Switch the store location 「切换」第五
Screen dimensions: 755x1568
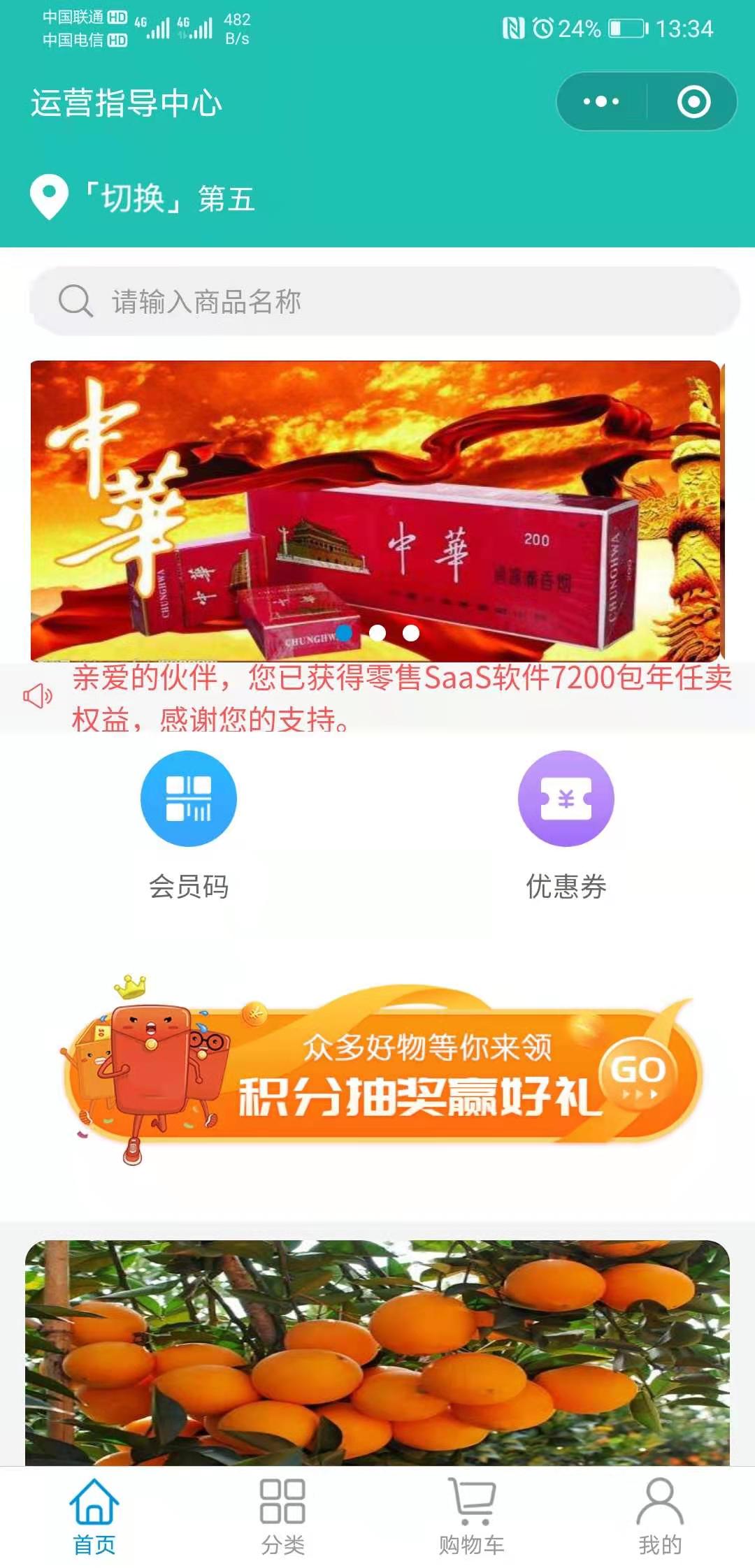click(x=143, y=198)
